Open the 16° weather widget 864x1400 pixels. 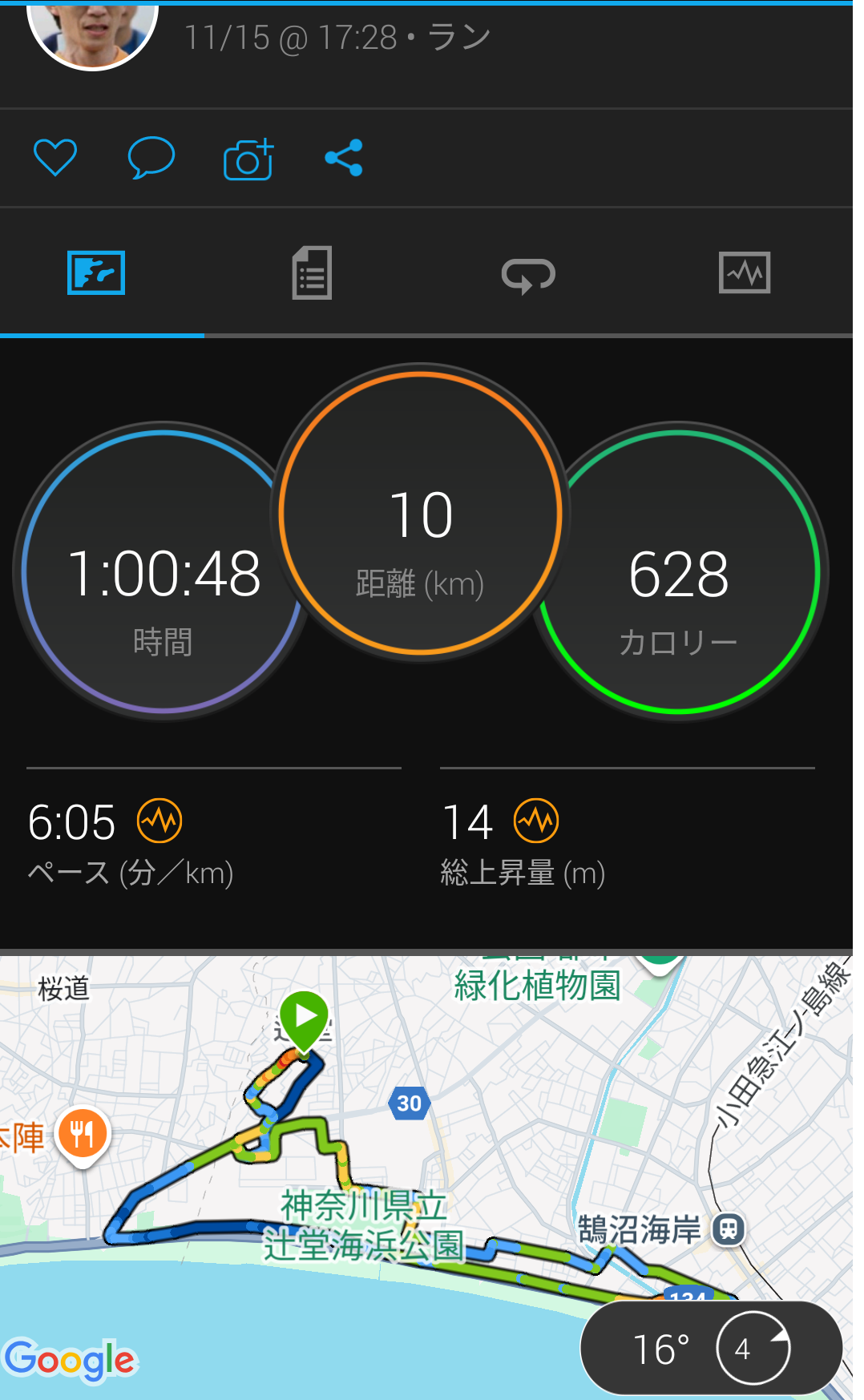click(710, 1348)
